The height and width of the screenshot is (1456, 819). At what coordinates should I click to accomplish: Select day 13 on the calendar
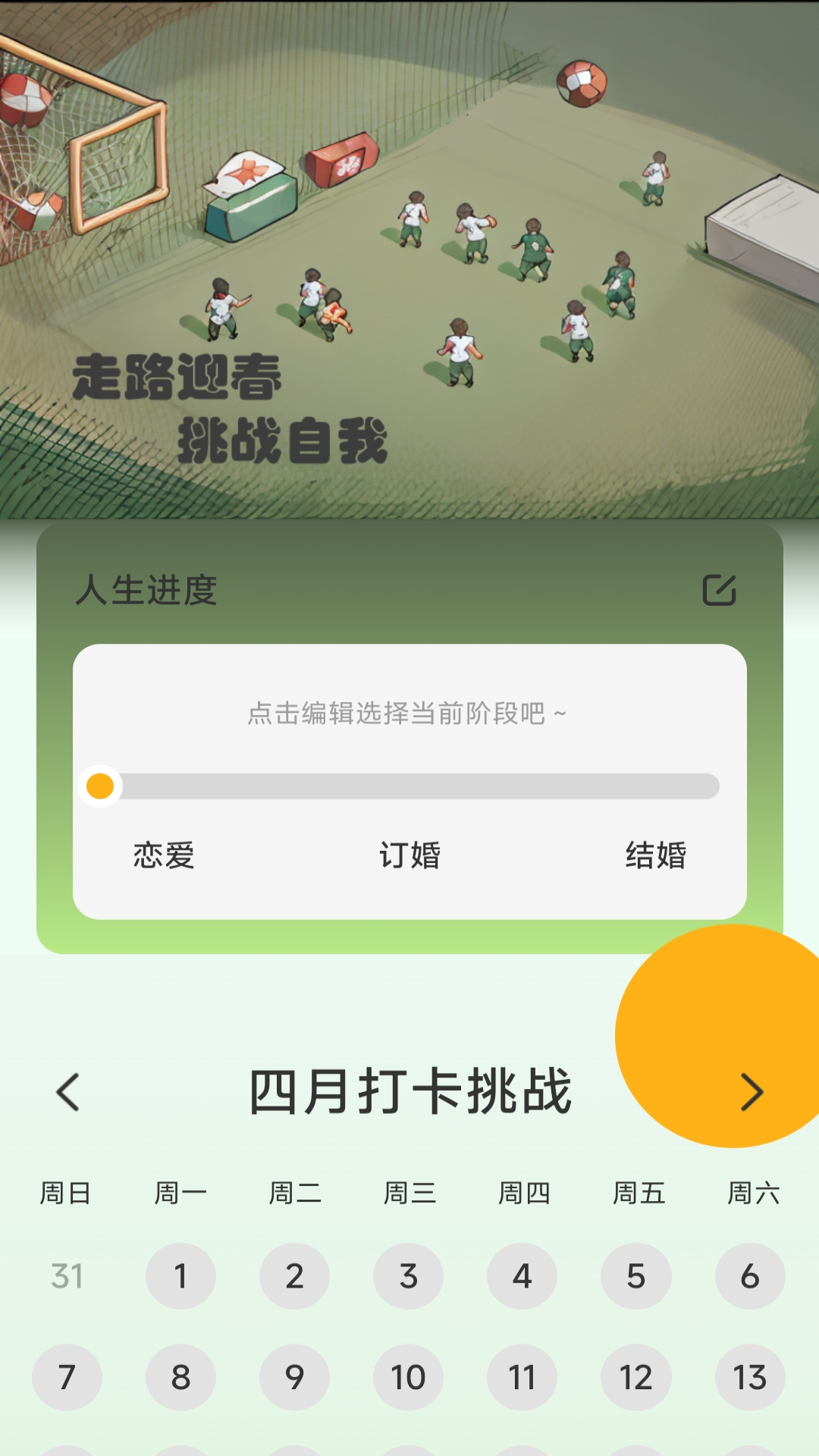(749, 1377)
